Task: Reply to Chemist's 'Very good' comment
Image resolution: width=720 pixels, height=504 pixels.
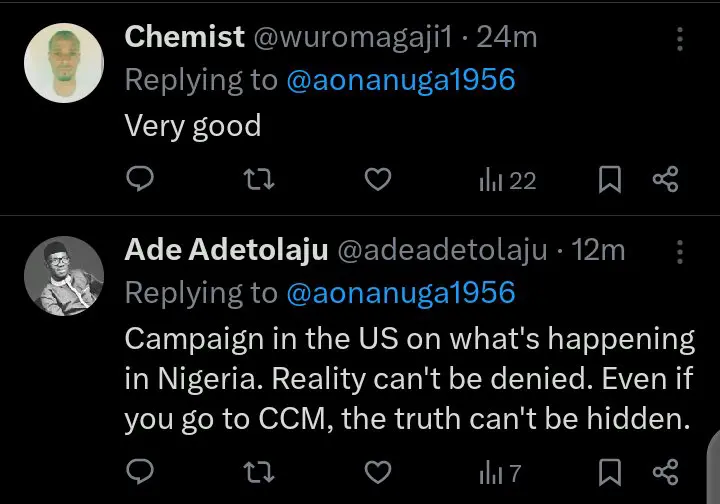Action: [142, 180]
